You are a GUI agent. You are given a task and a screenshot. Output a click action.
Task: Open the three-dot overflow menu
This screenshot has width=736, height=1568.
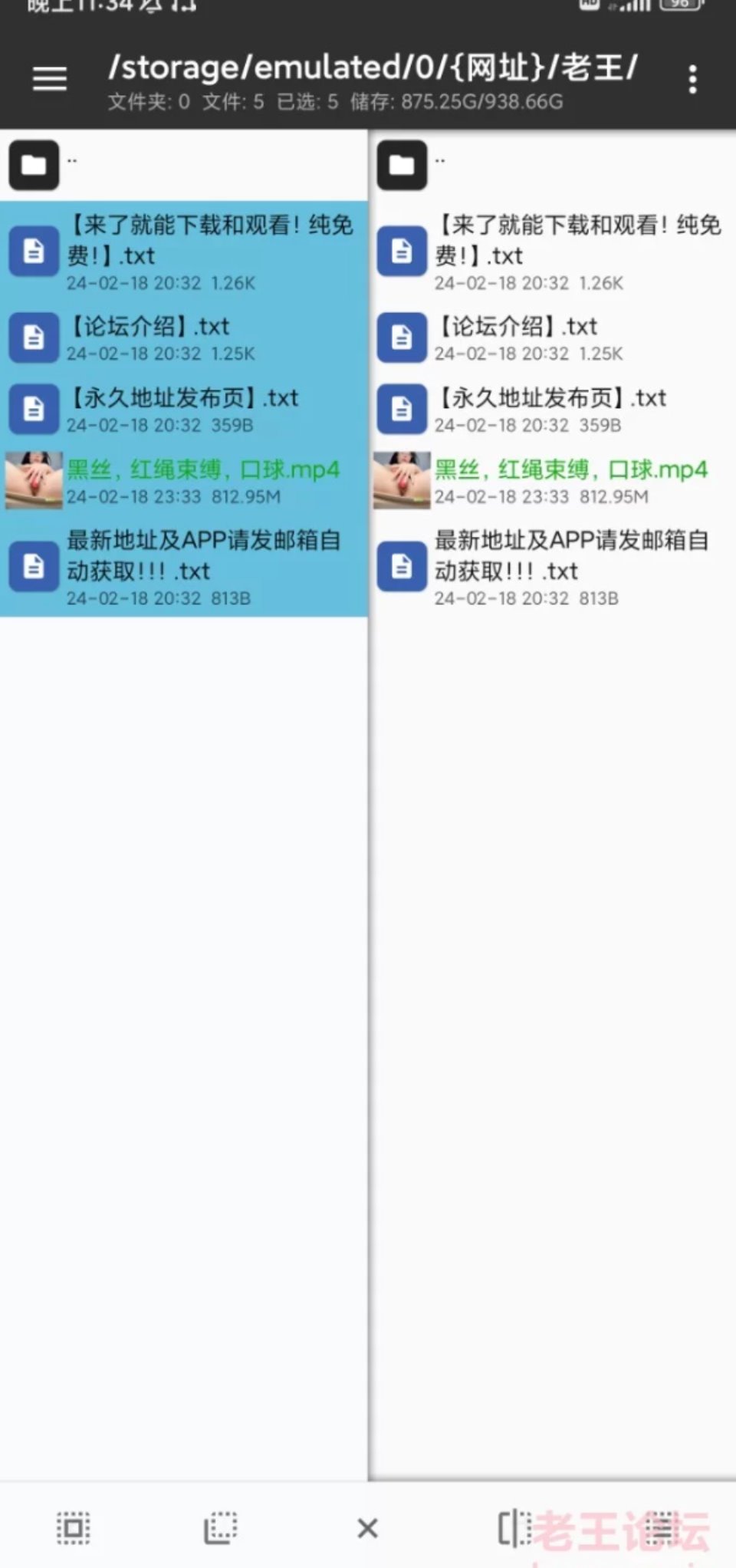692,79
